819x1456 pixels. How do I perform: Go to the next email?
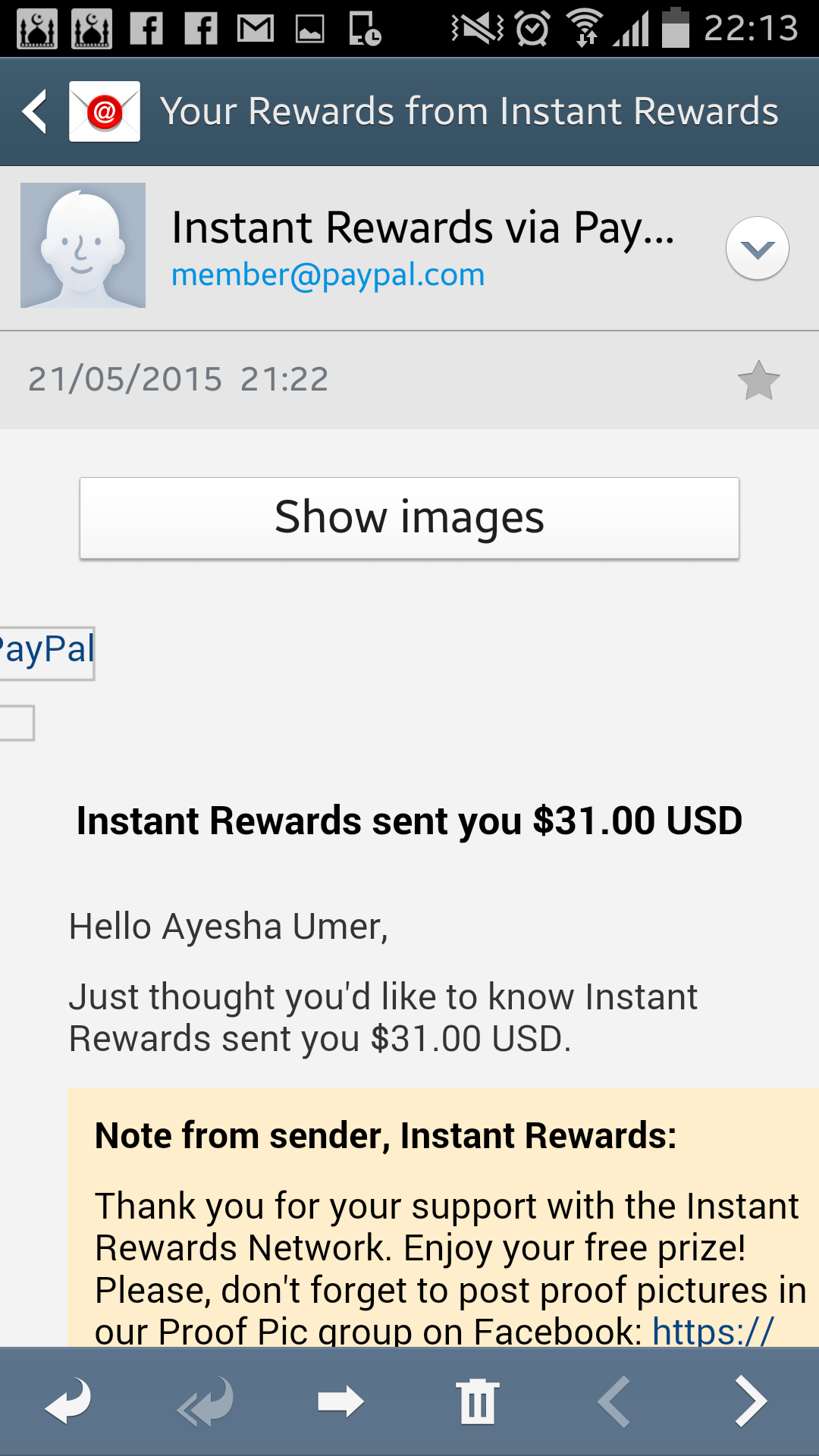pyautogui.click(x=751, y=1401)
